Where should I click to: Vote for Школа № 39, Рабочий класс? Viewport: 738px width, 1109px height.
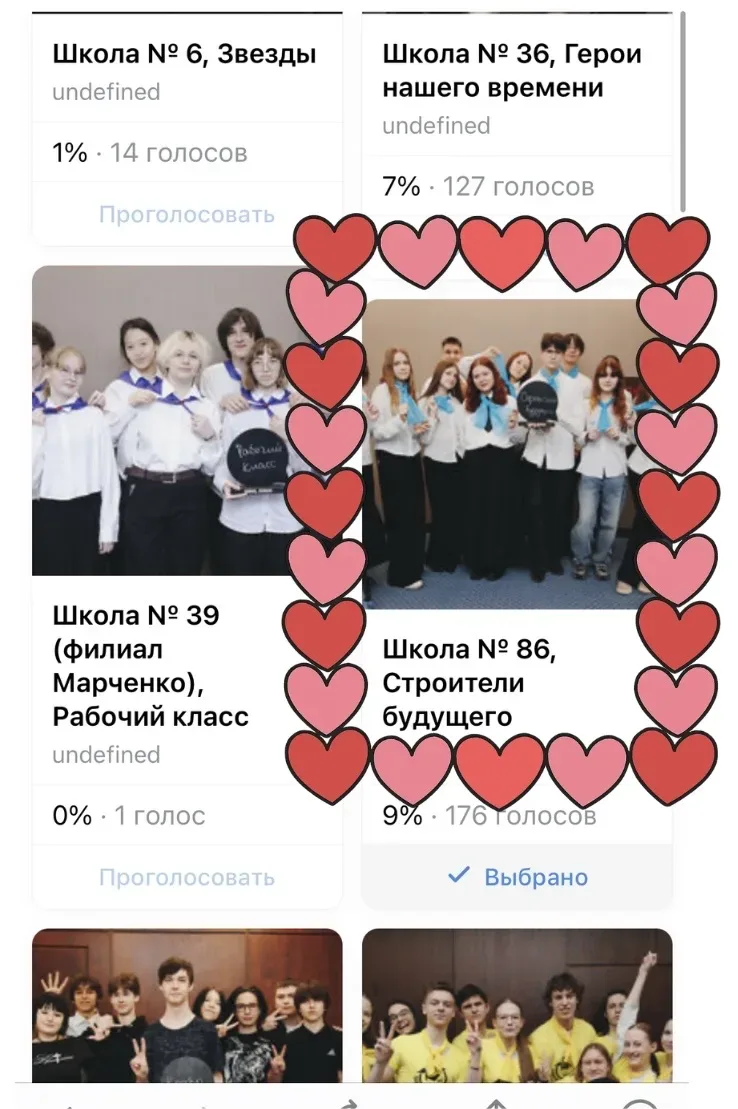187,877
